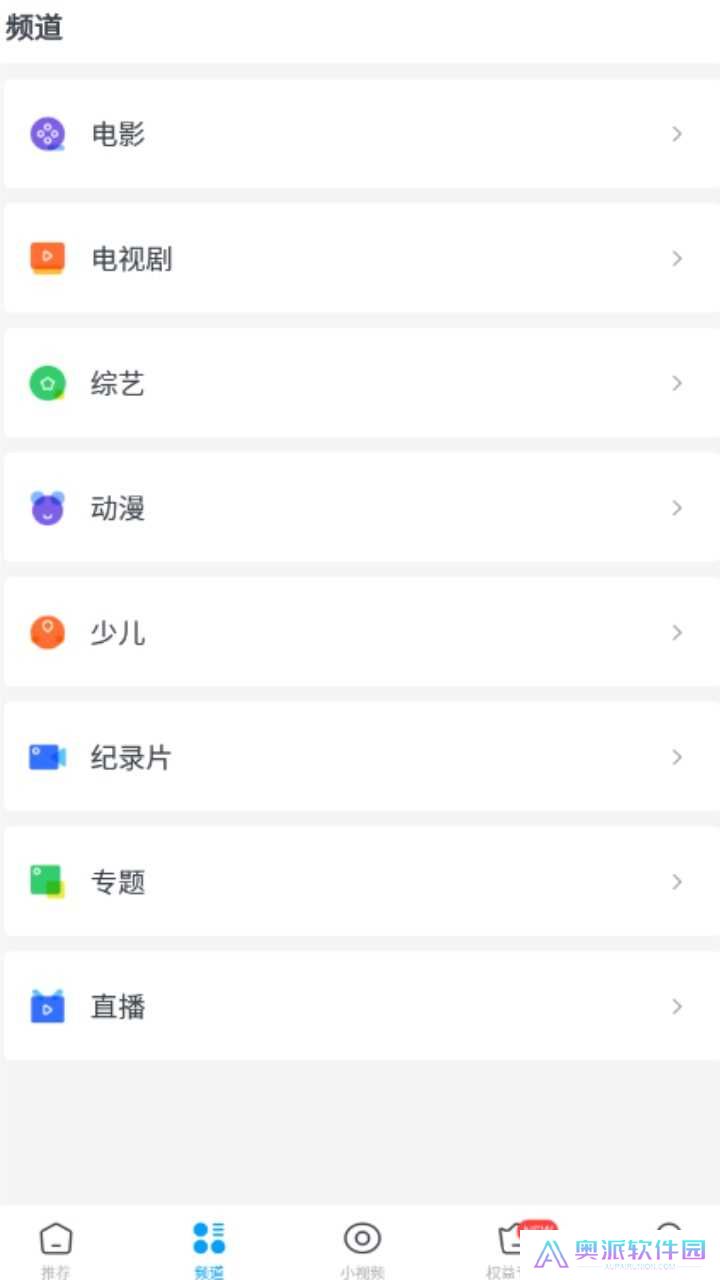This screenshot has height=1280, width=720.
Task: Open the 推荐 home icon
Action: (x=55, y=1236)
